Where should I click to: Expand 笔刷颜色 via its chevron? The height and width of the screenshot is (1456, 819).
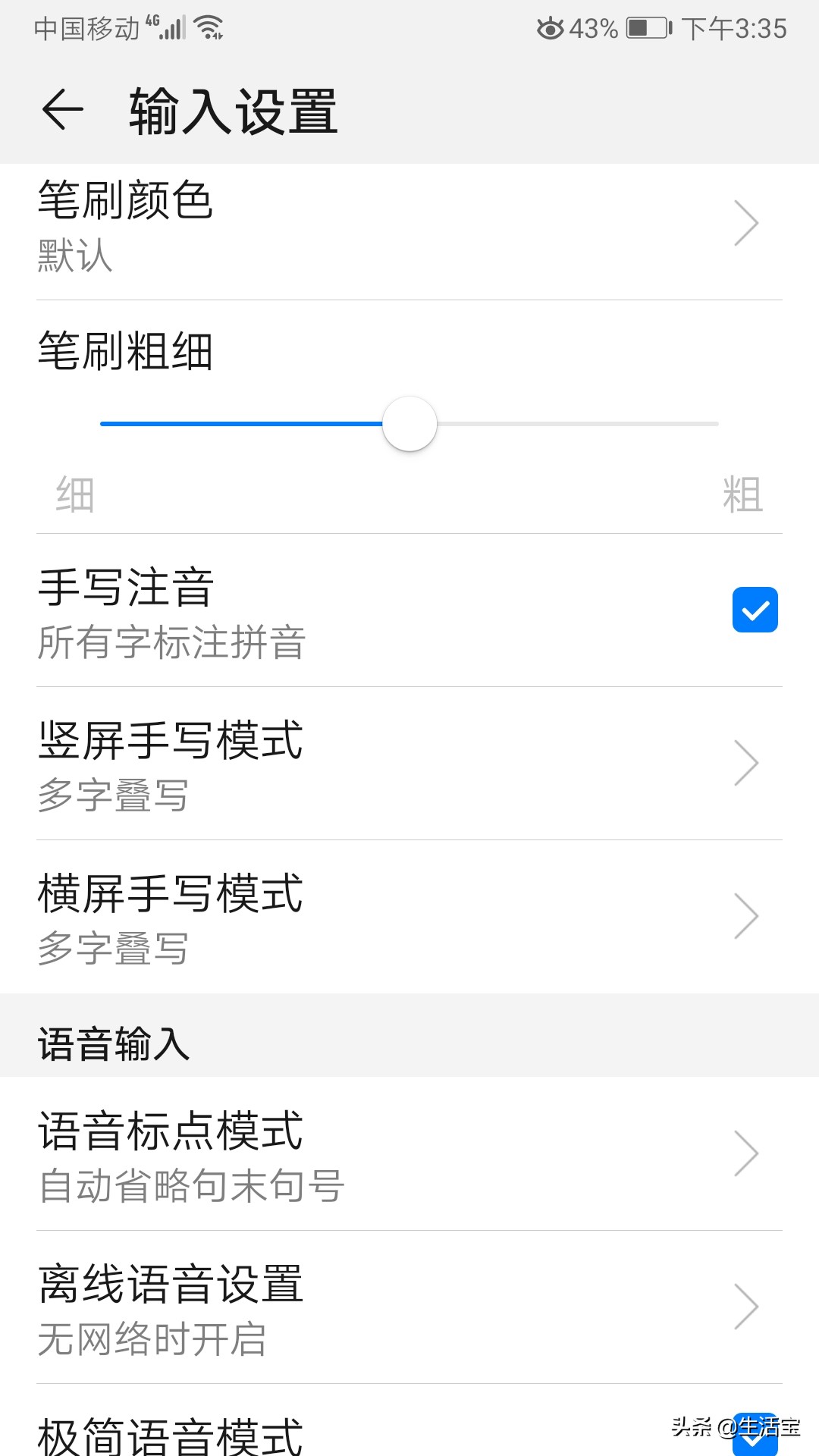pos(746,224)
